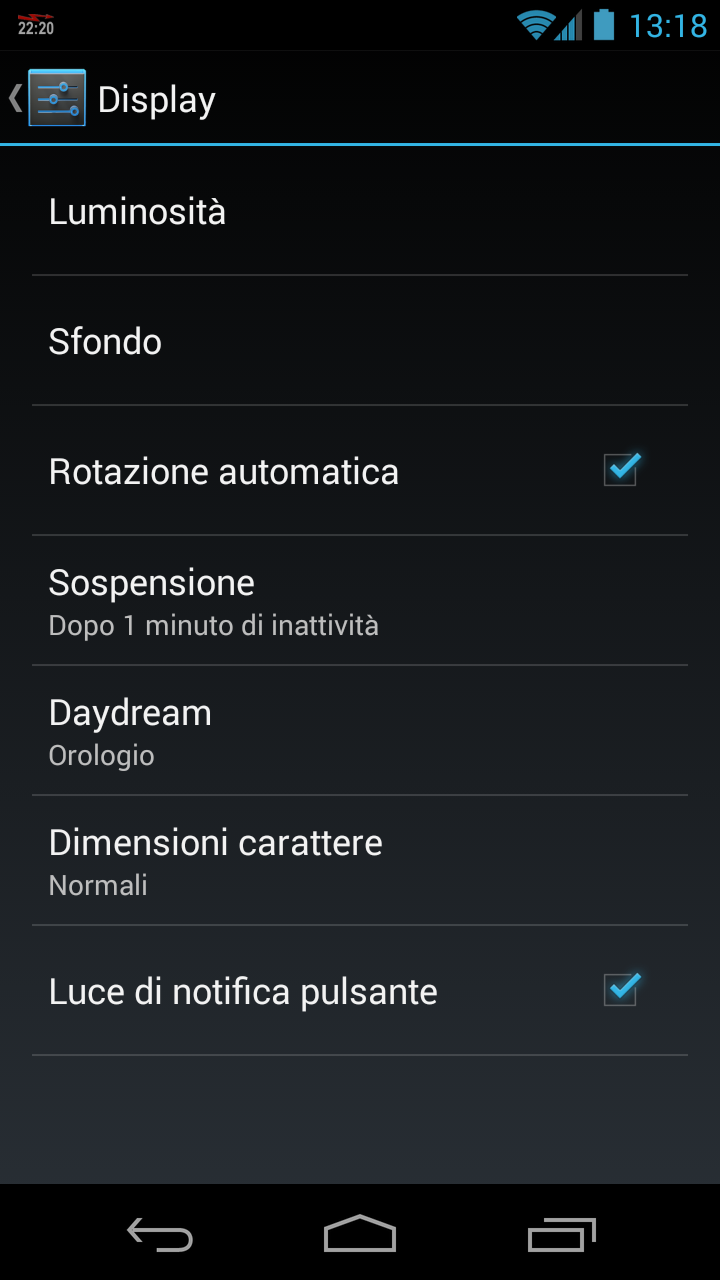Uncheck the Rotazione automatica checkbox

tap(620, 470)
